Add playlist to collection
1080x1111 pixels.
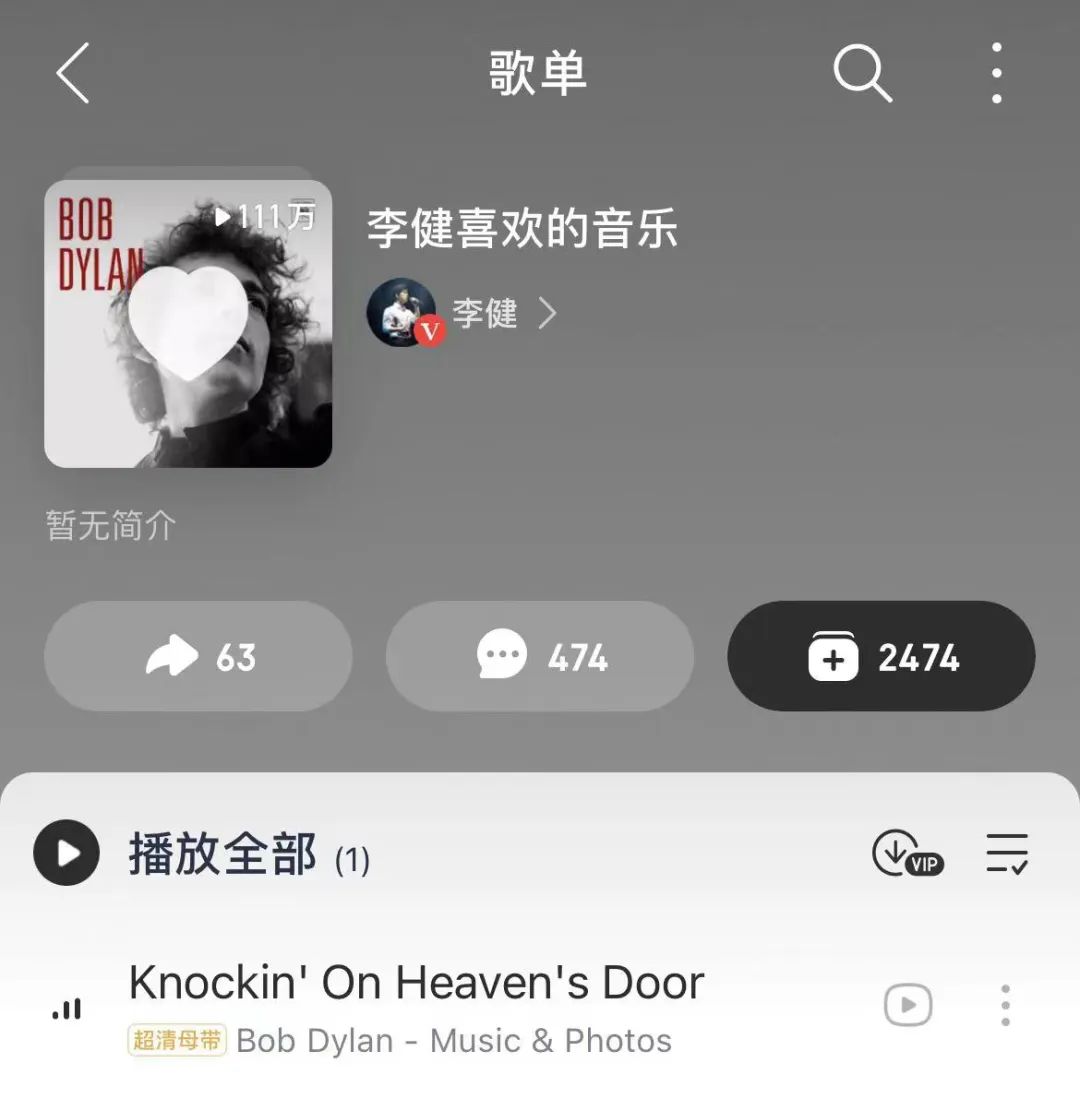881,657
